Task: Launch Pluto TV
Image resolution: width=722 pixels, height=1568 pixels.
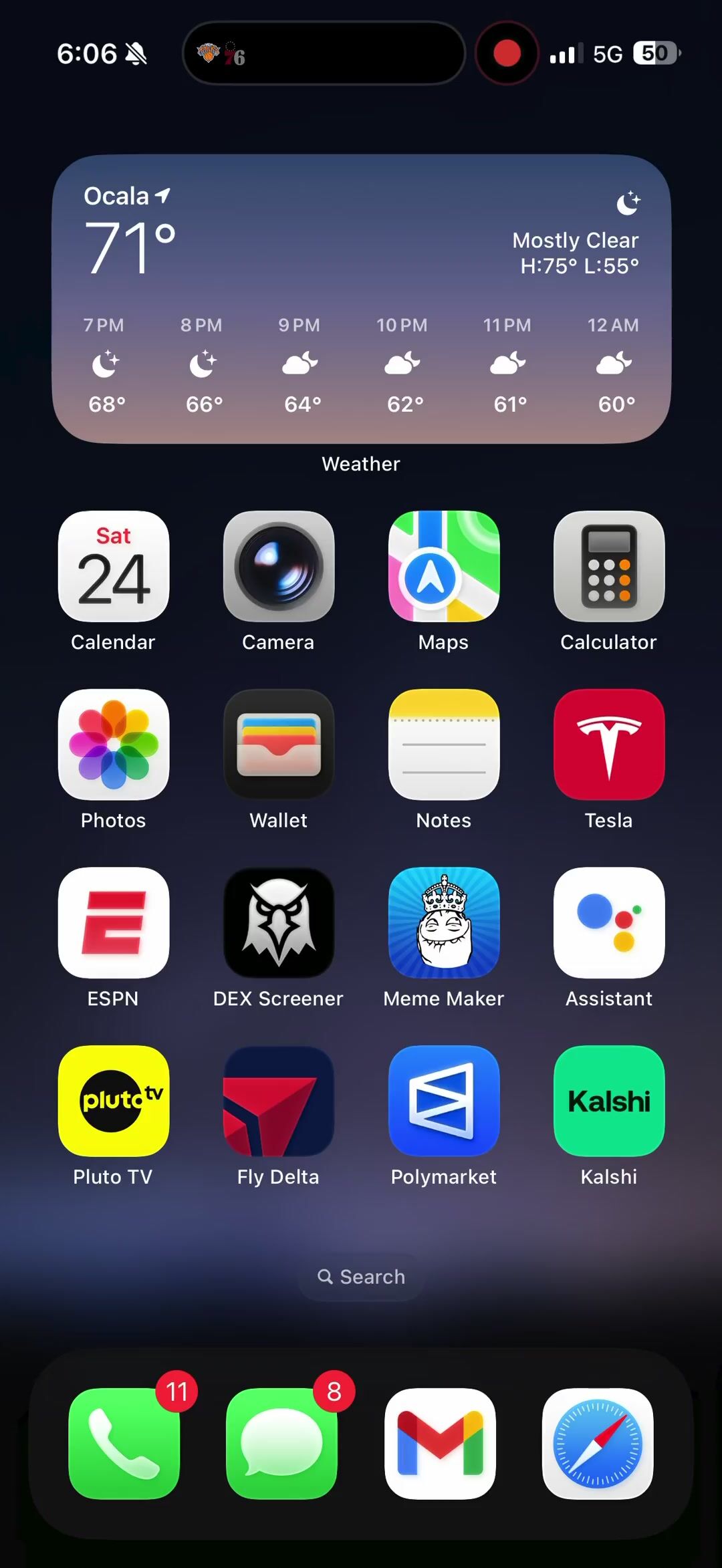Action: 114,1101
